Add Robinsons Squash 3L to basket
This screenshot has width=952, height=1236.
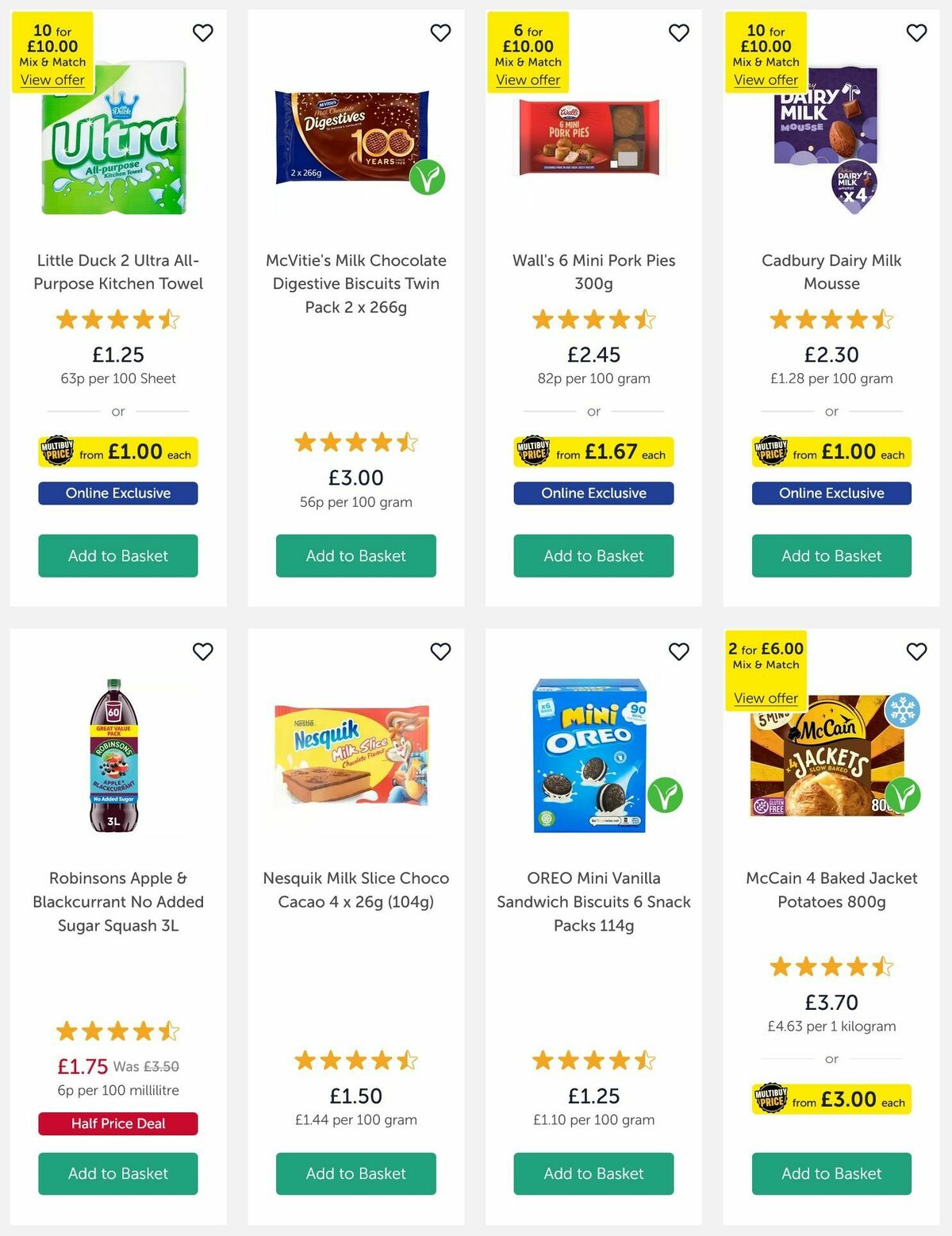pyautogui.click(x=118, y=1173)
